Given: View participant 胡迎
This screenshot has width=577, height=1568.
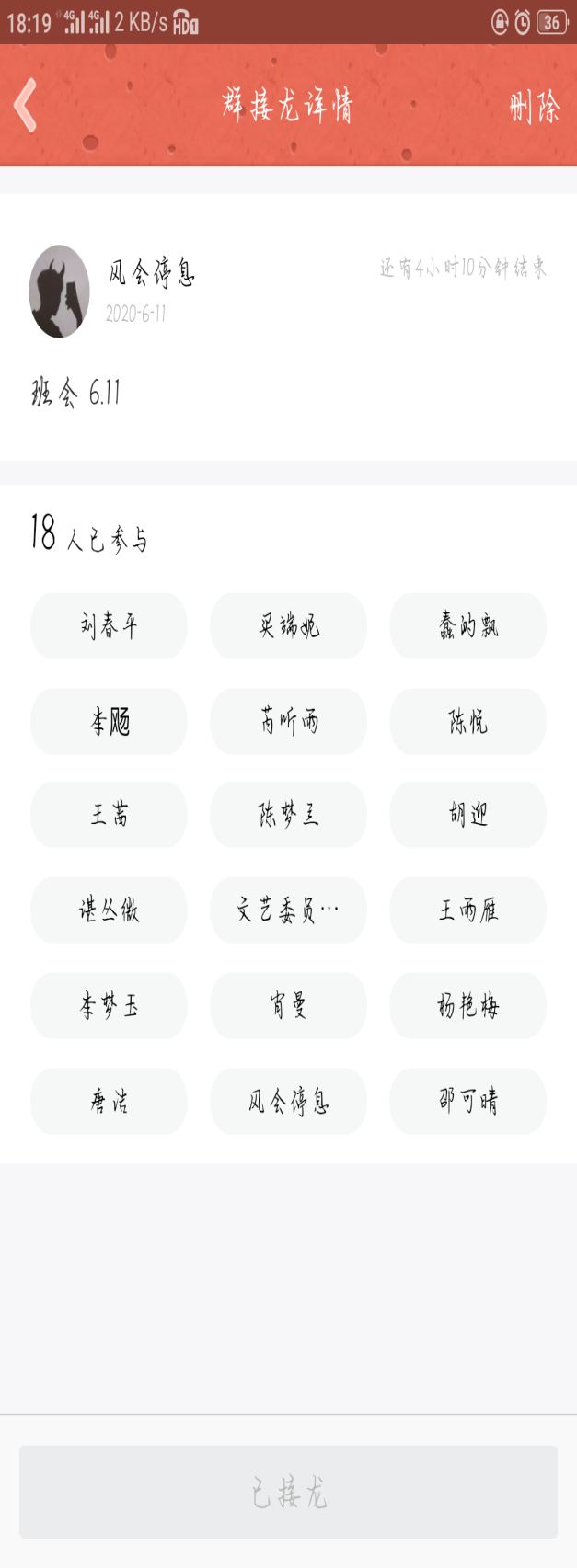Looking at the screenshot, I should [x=467, y=815].
